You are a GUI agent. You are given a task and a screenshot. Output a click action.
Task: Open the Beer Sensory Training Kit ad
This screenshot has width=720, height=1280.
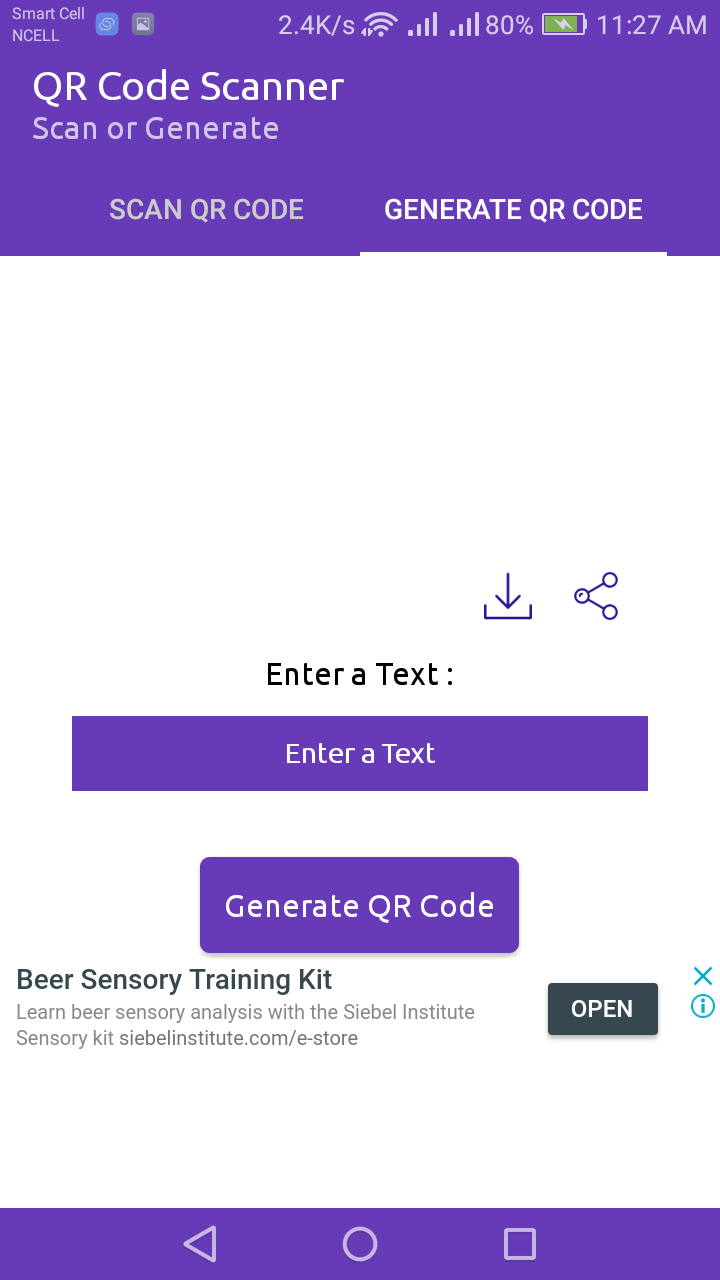point(602,1009)
